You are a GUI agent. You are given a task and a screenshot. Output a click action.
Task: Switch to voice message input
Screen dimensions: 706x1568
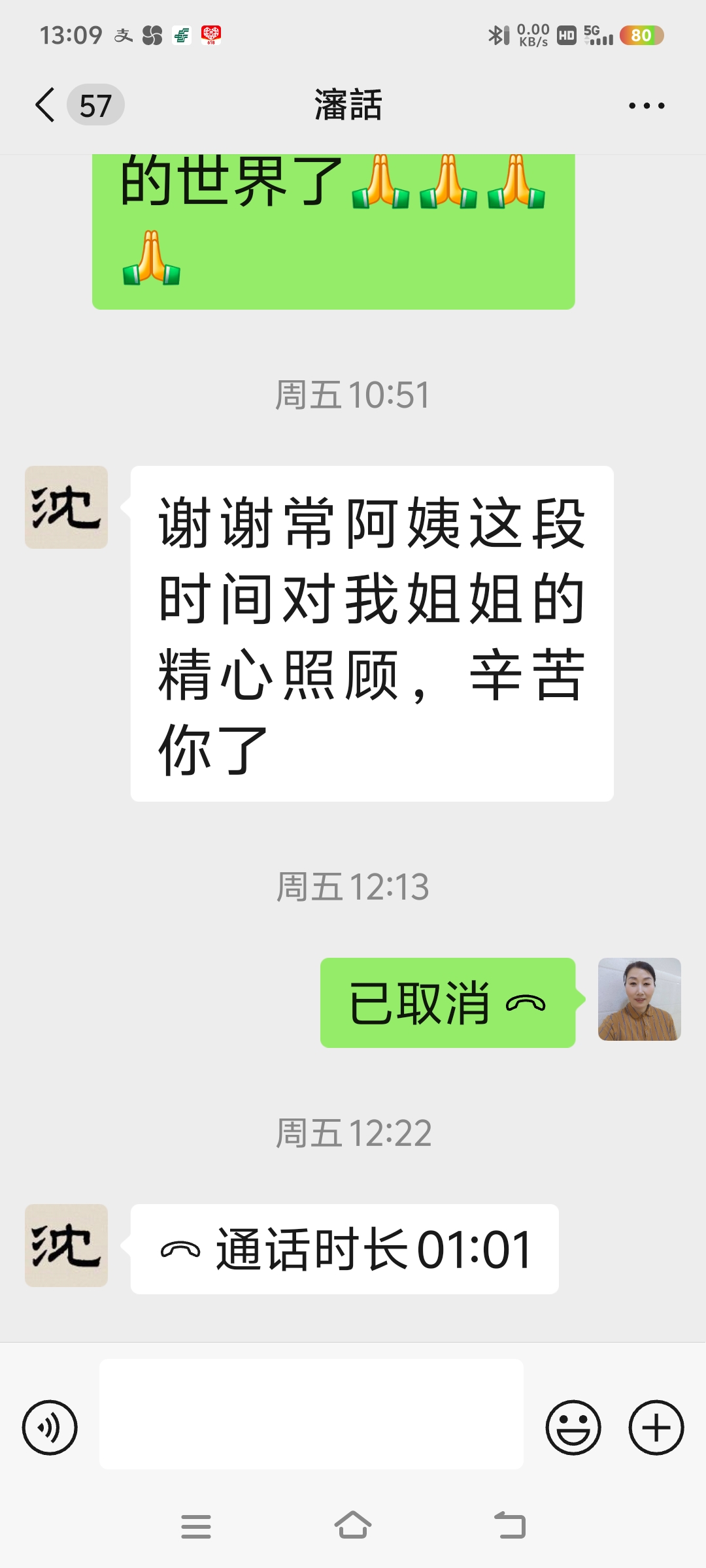50,1428
